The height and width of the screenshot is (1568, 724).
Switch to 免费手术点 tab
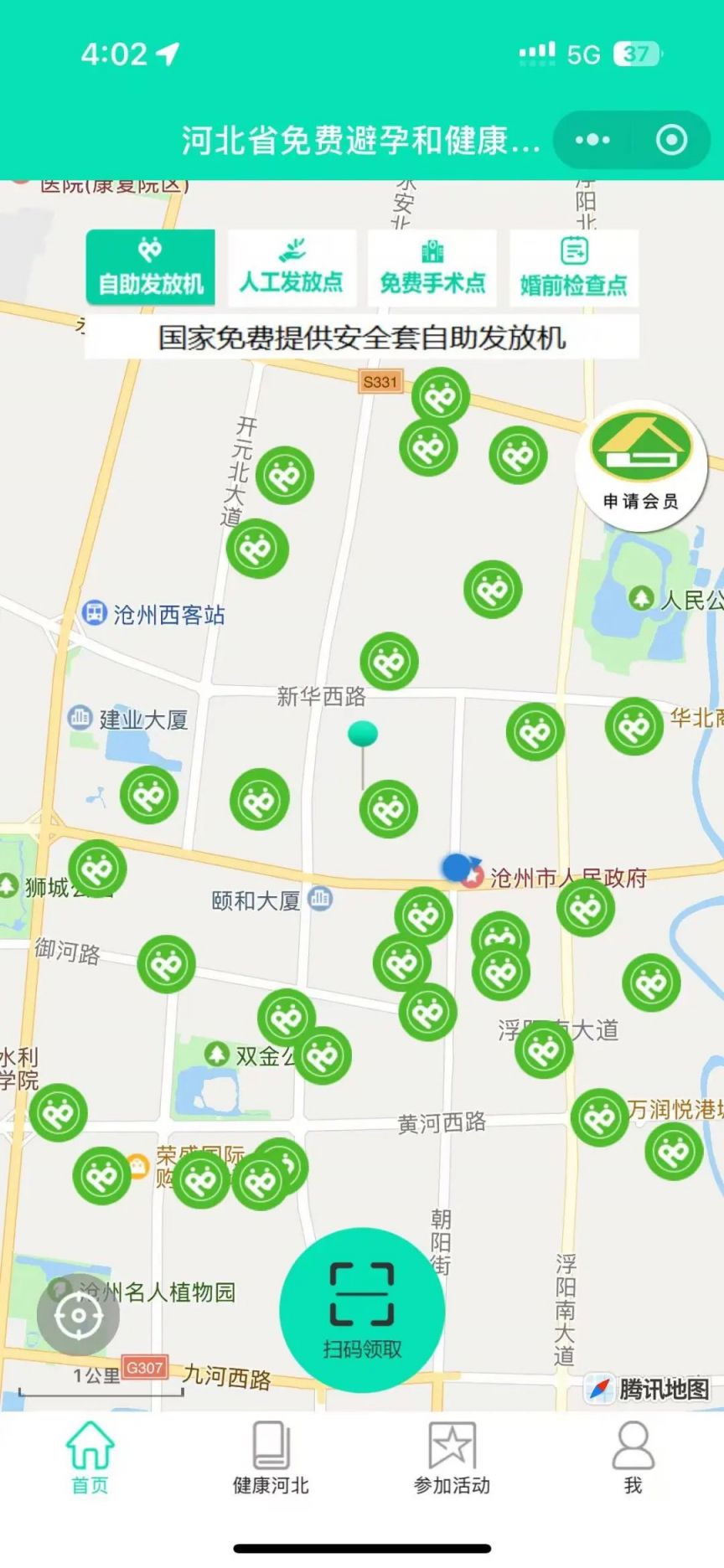pyautogui.click(x=432, y=266)
